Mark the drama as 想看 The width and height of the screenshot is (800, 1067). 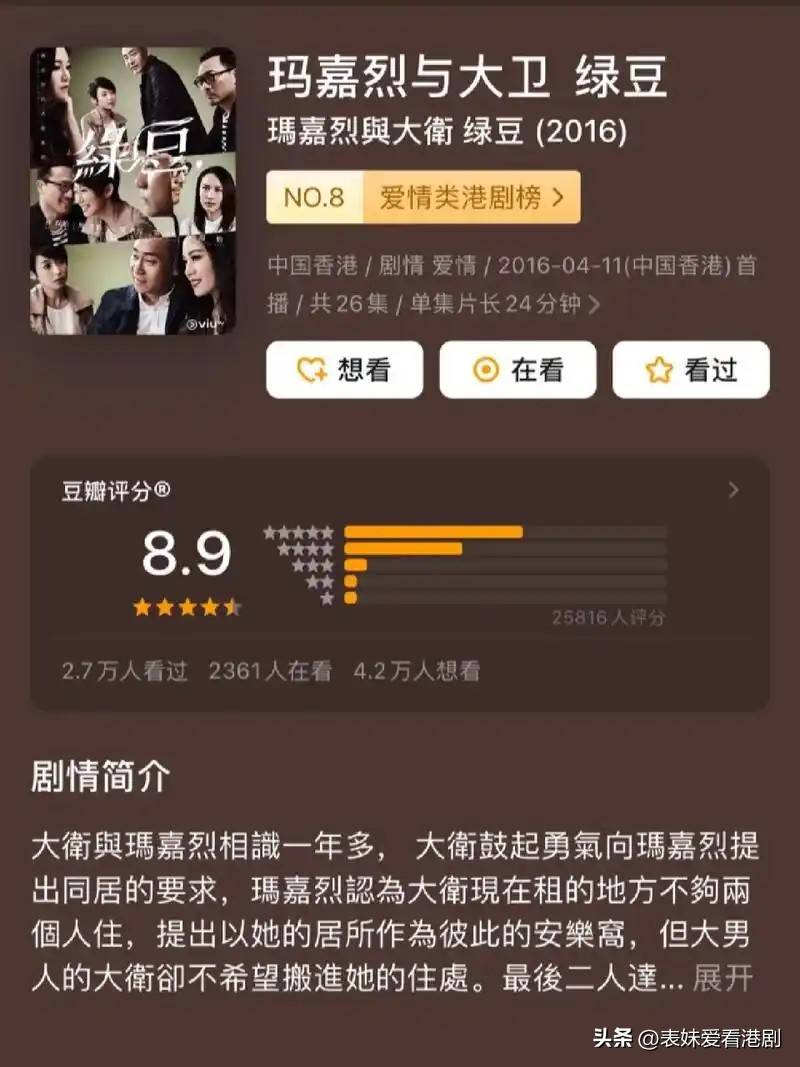(344, 370)
